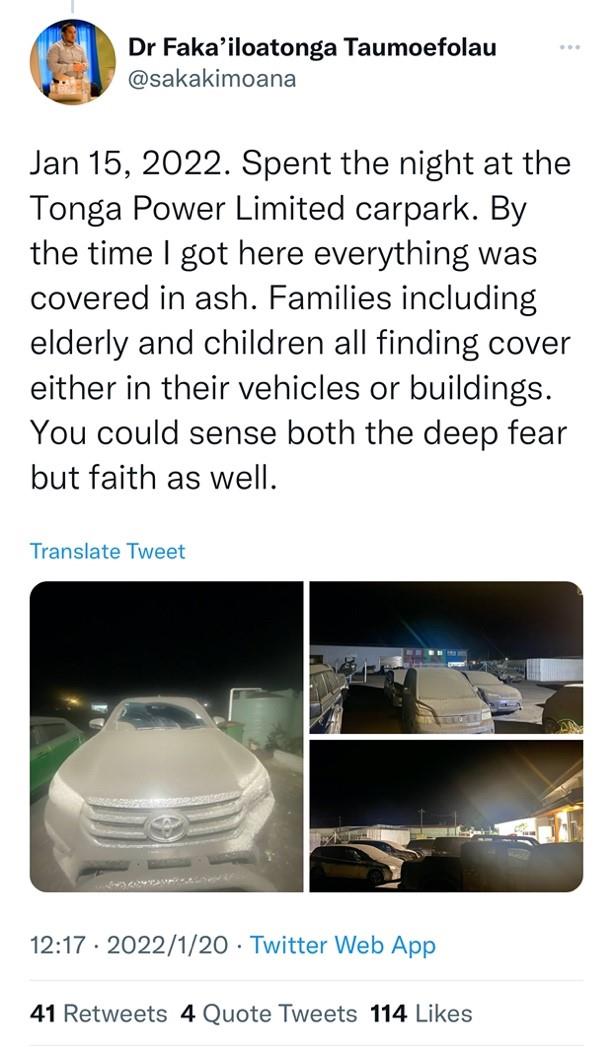This screenshot has height=1049, width=613.
Task: View the 41 Retweets list
Action: 99,1013
